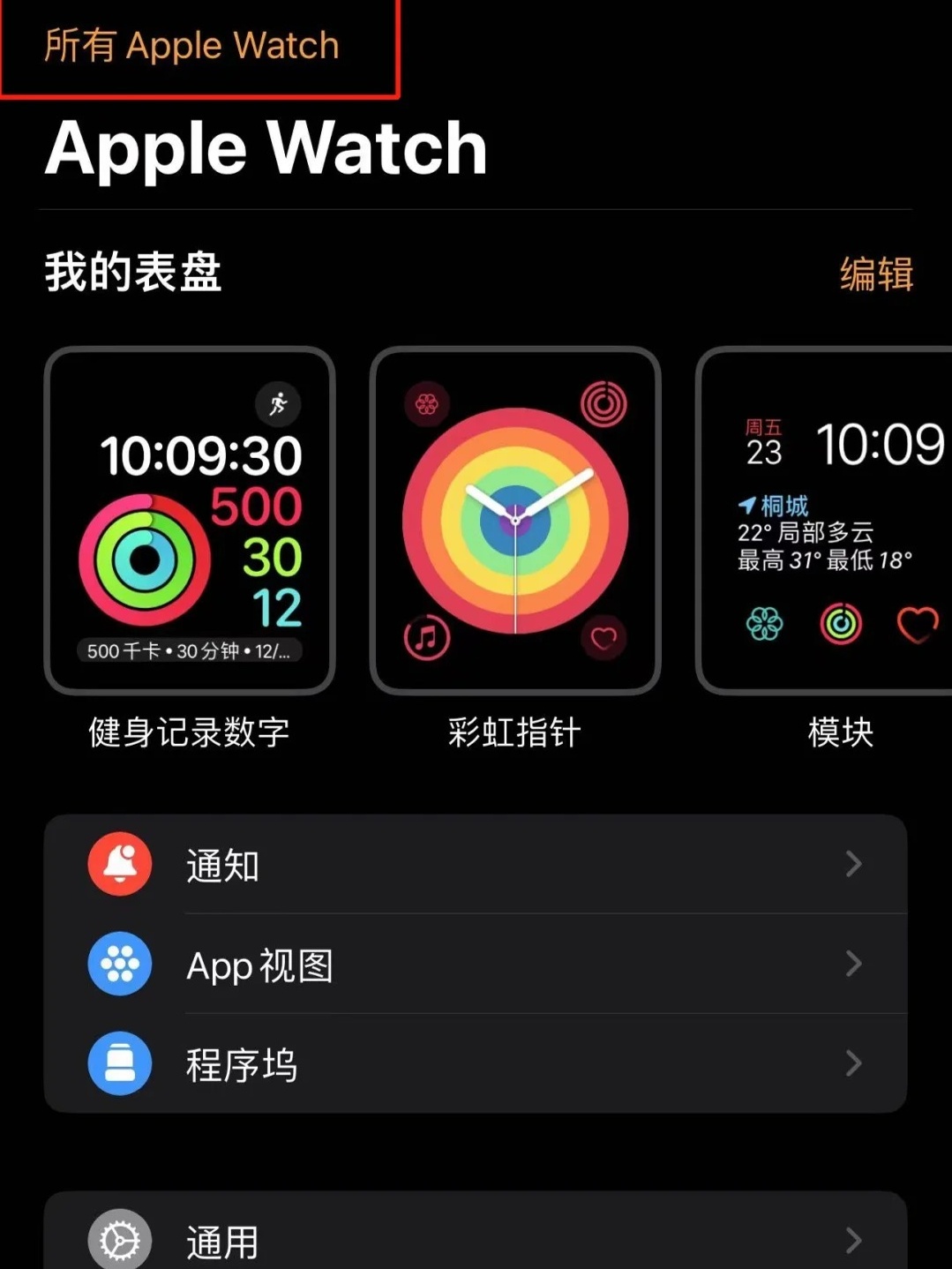The width and height of the screenshot is (952, 1269).
Task: Open the 健身记录数字 watch face
Action: [190, 521]
